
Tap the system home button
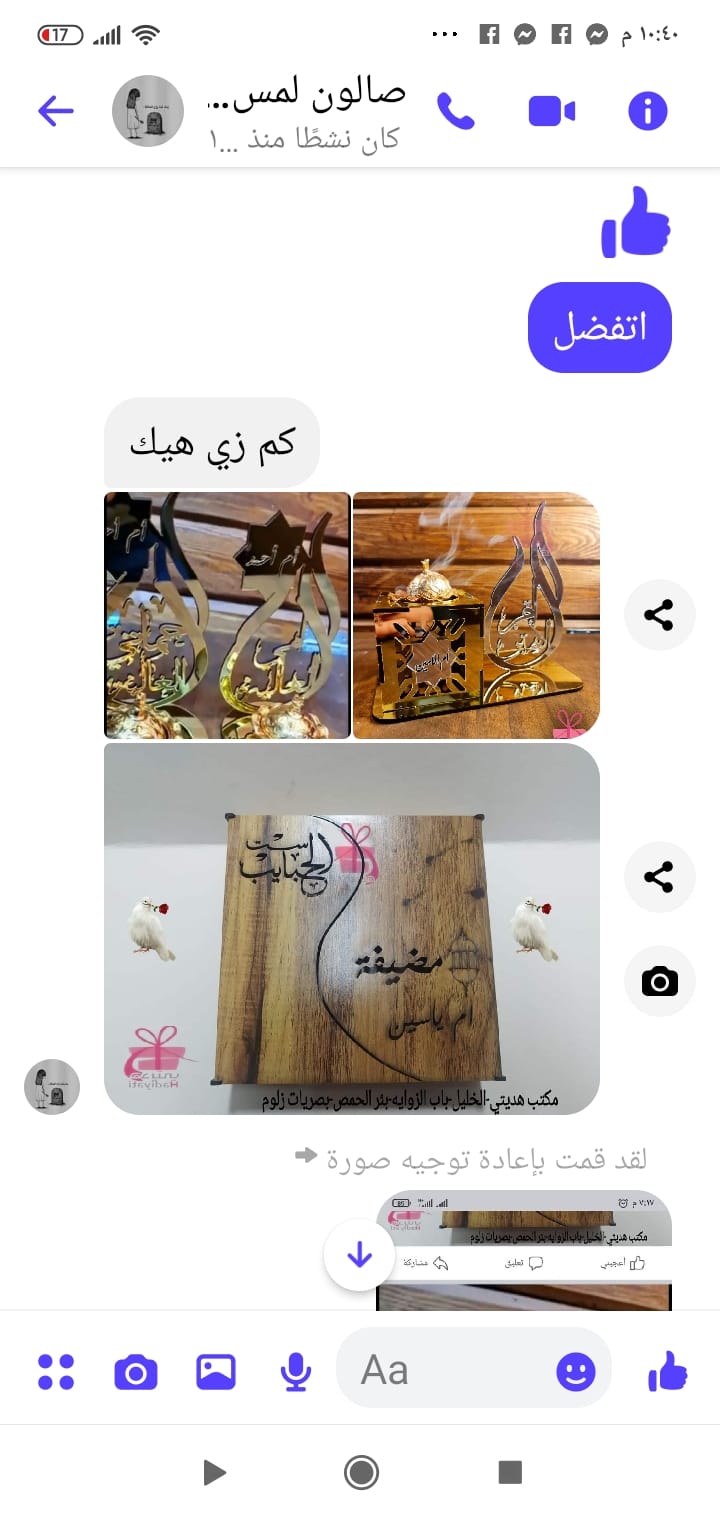[360, 1472]
